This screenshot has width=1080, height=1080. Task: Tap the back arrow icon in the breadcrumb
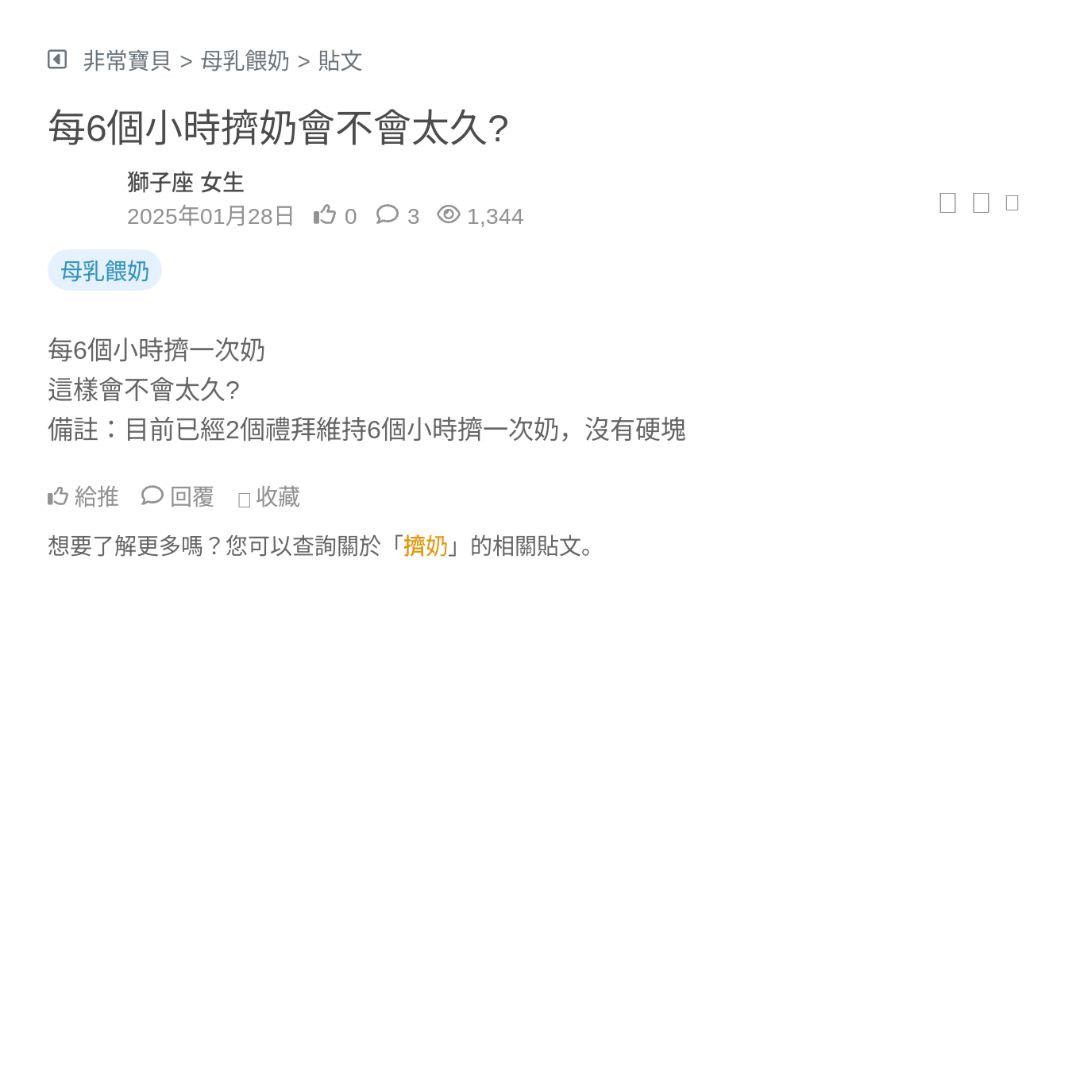pyautogui.click(x=57, y=60)
